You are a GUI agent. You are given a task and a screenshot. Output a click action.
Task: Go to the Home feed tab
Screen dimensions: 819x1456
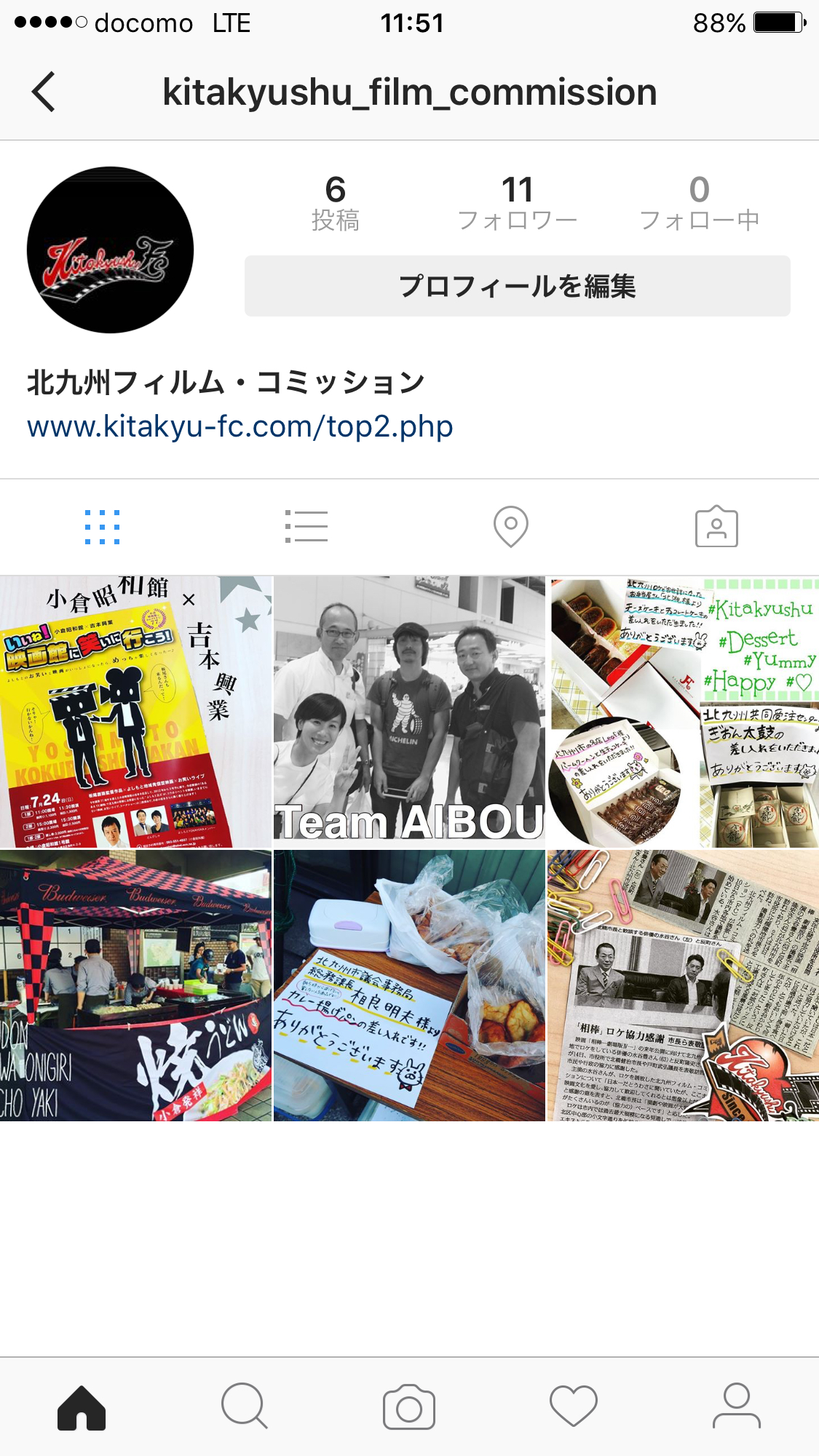pos(82,1407)
